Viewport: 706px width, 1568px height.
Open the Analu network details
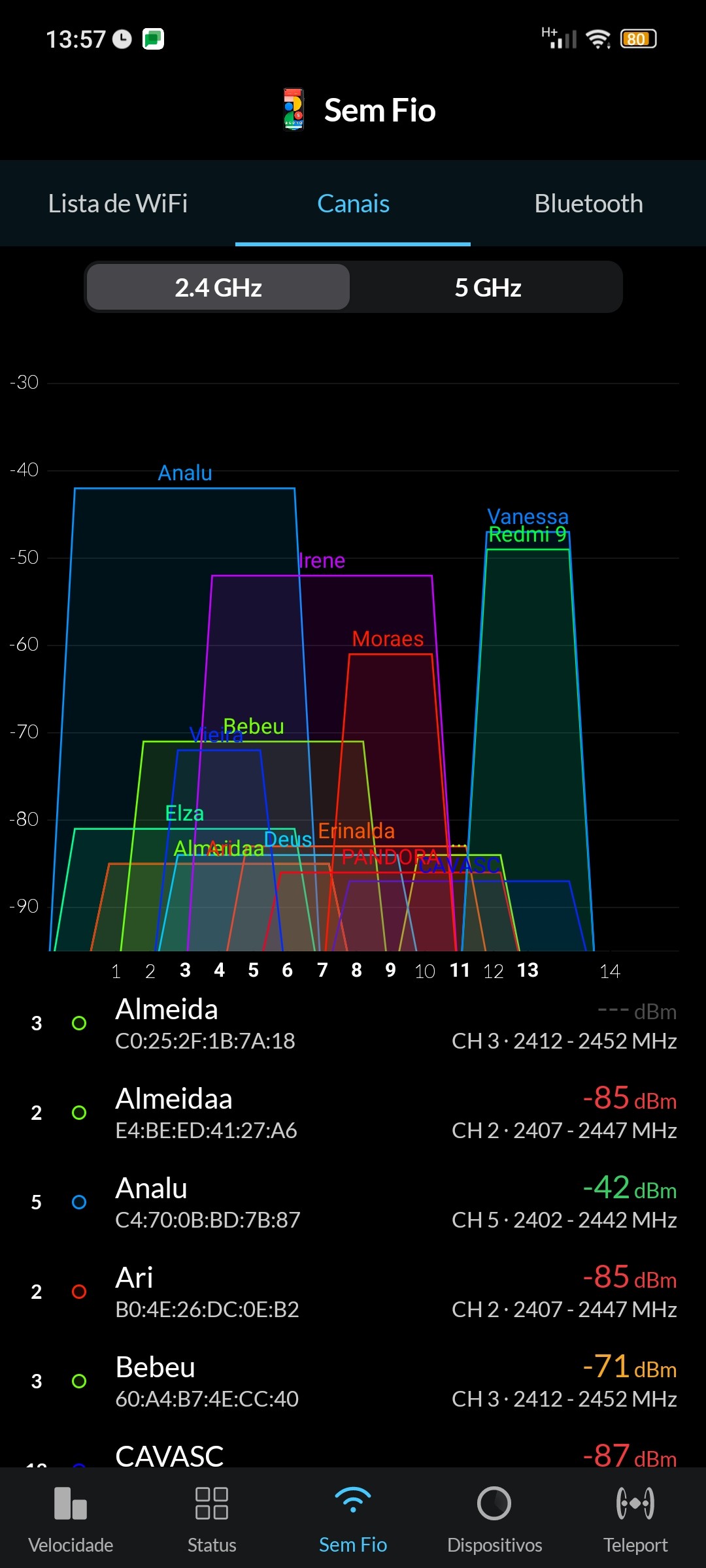click(353, 1203)
